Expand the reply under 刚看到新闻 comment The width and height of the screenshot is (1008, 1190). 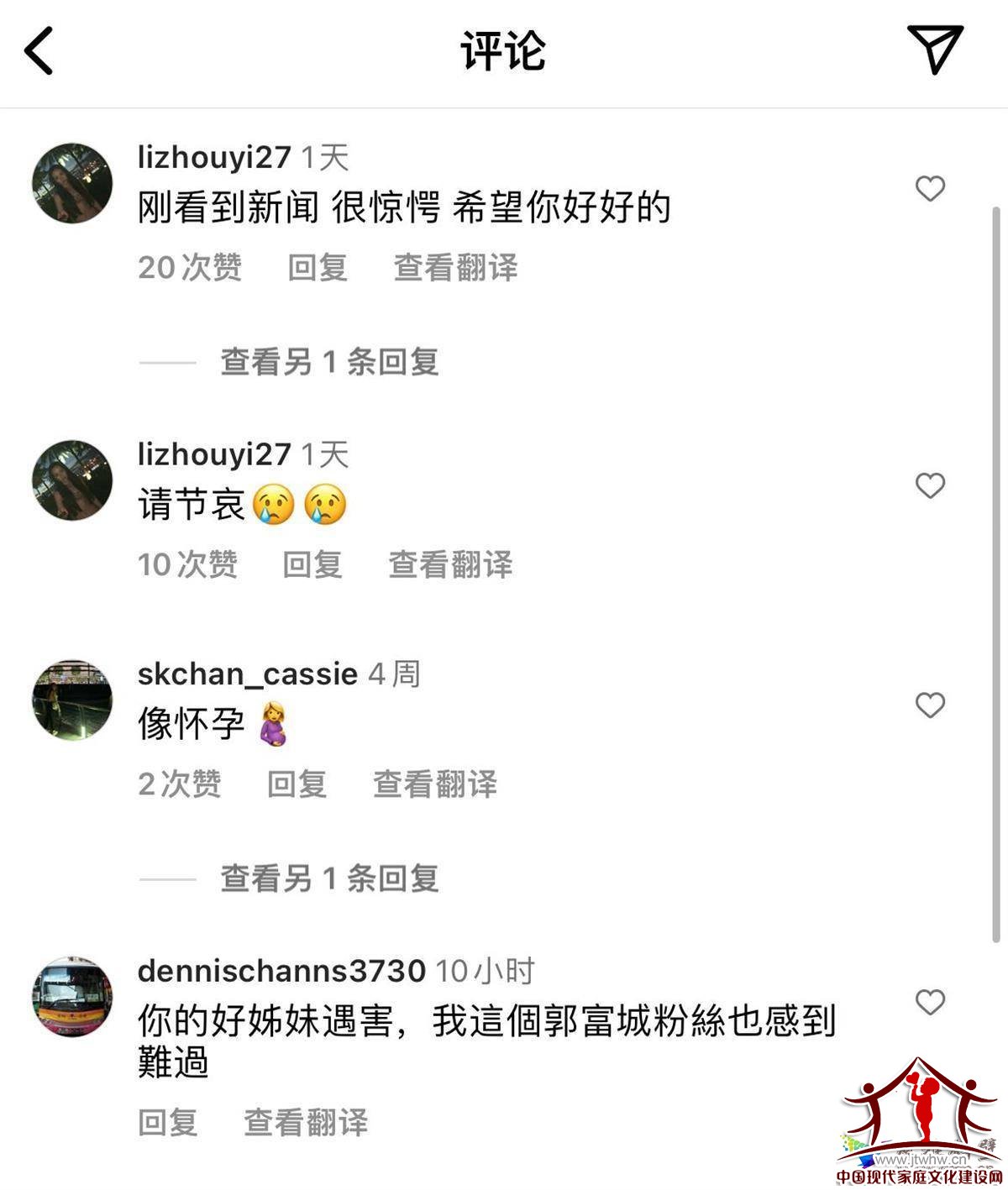click(329, 362)
